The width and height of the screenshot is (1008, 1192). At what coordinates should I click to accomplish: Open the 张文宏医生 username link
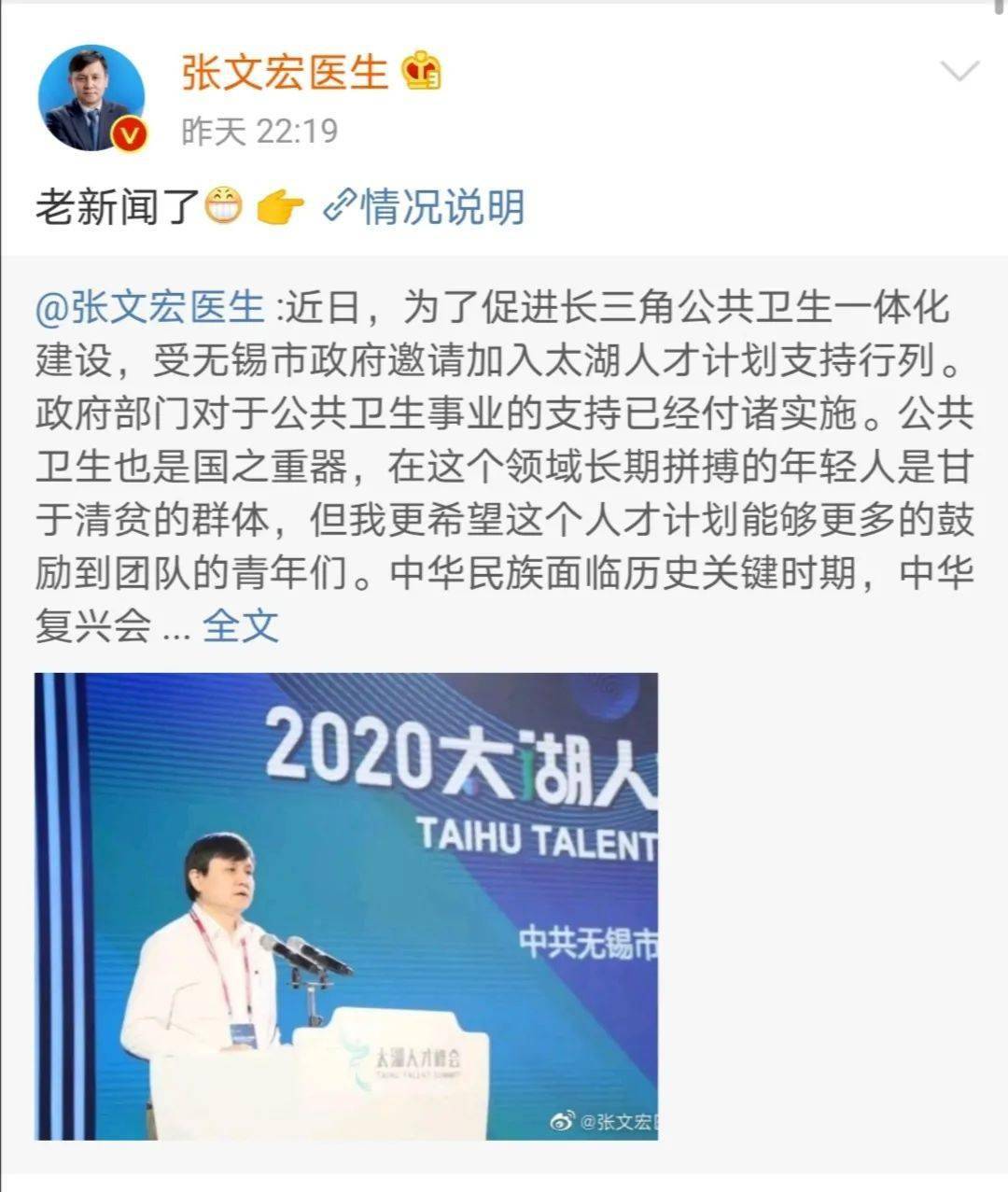[x=285, y=72]
